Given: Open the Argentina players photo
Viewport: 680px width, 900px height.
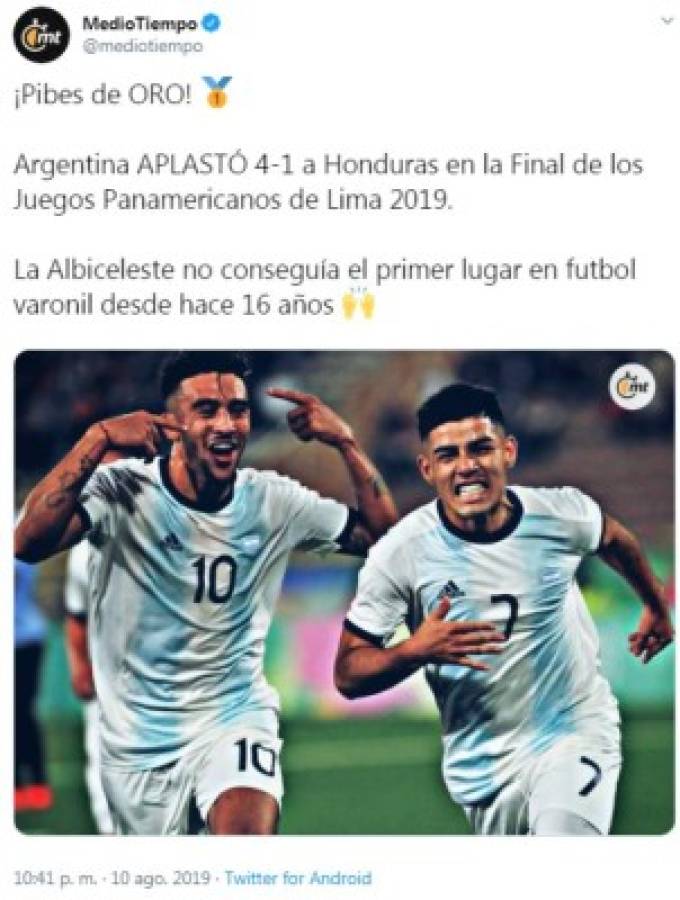Looking at the screenshot, I should pos(344,592).
